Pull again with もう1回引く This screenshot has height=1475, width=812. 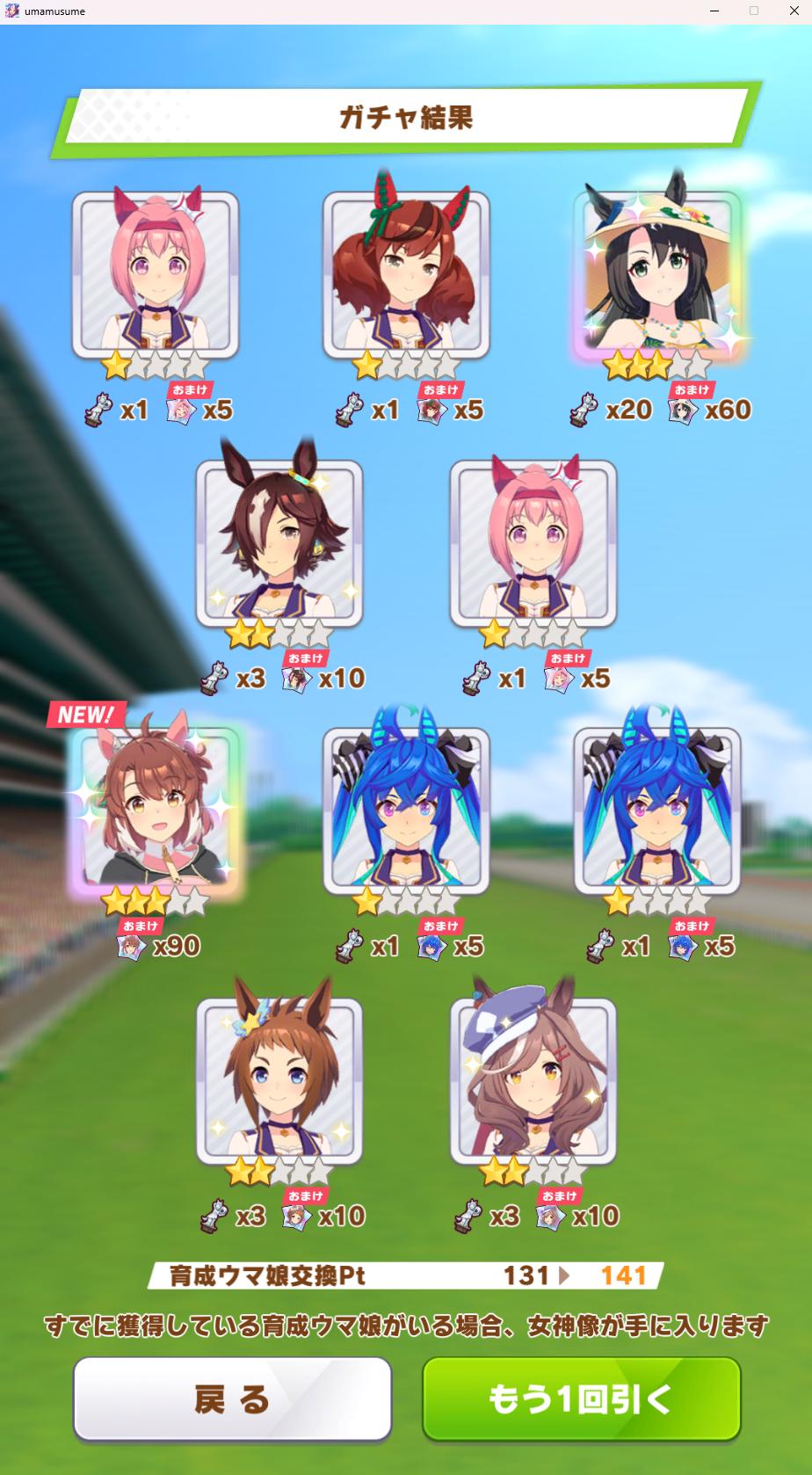pos(581,1399)
